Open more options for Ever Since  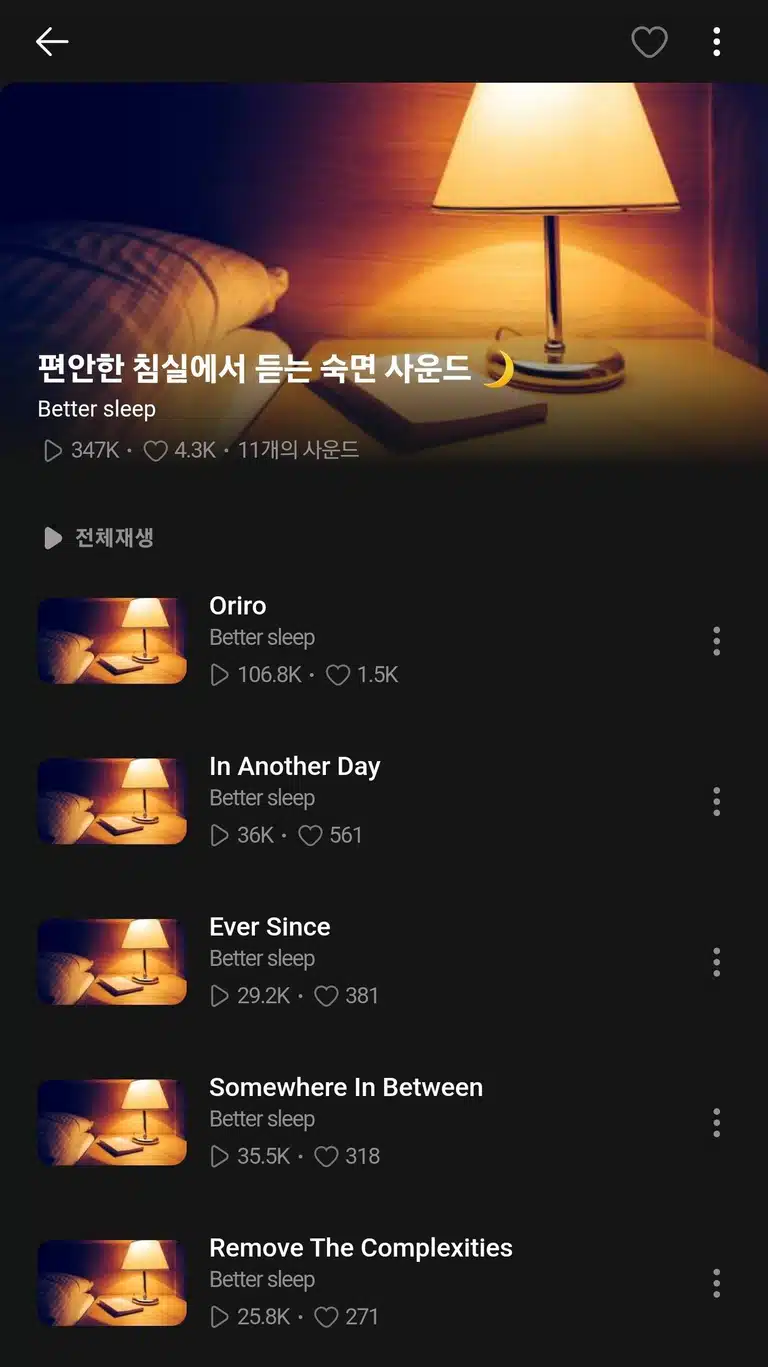[x=716, y=962]
